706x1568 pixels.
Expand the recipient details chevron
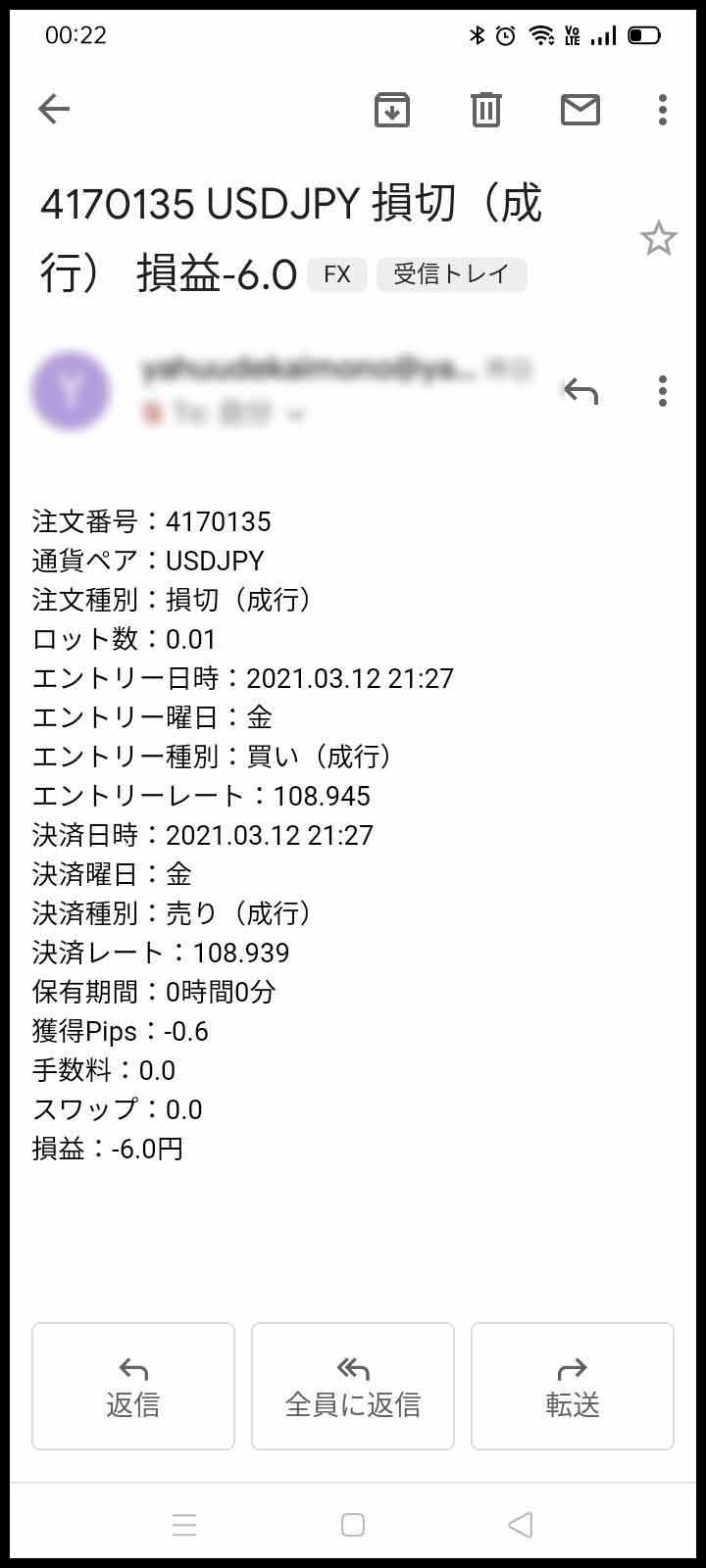(x=295, y=416)
